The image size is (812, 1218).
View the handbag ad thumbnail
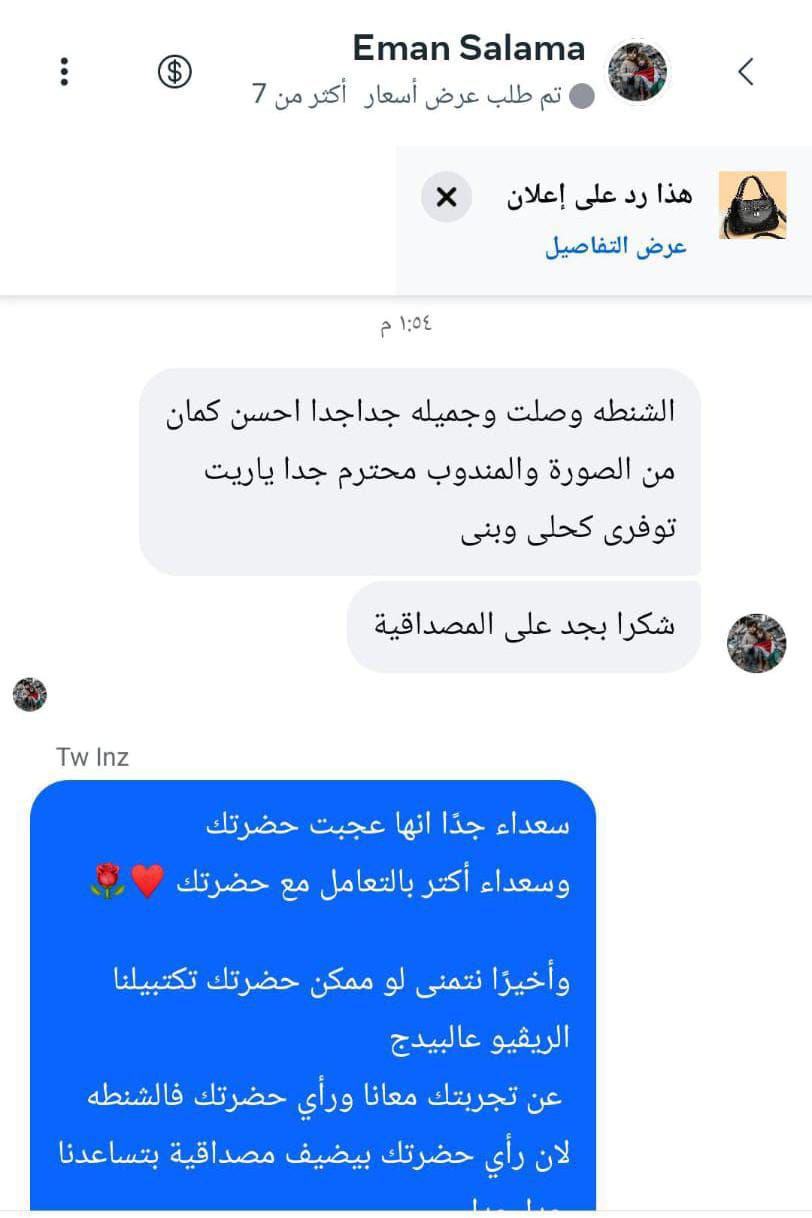752,205
